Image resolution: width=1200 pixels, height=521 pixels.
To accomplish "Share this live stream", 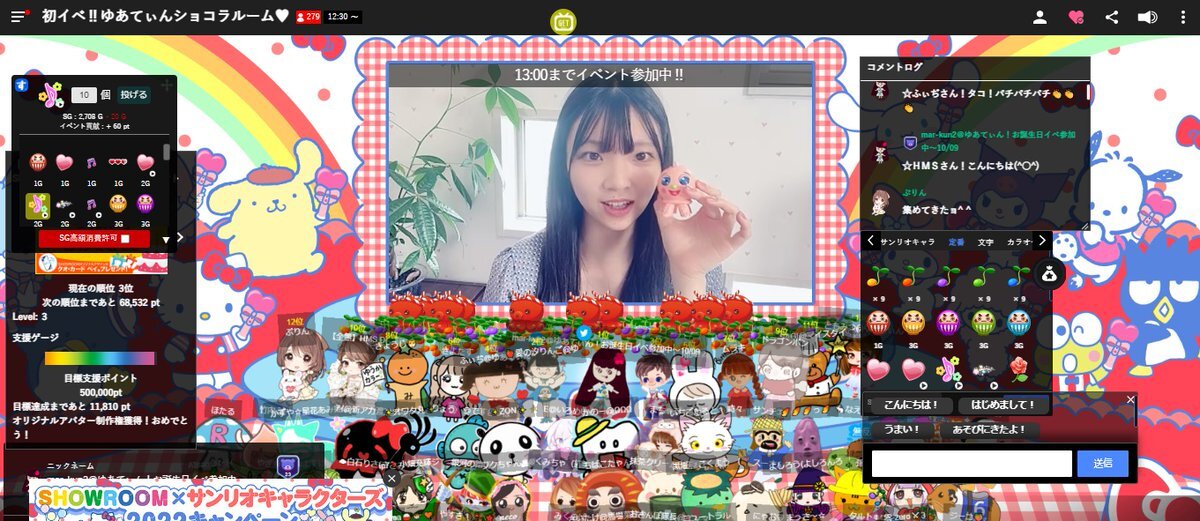I will (x=1112, y=17).
